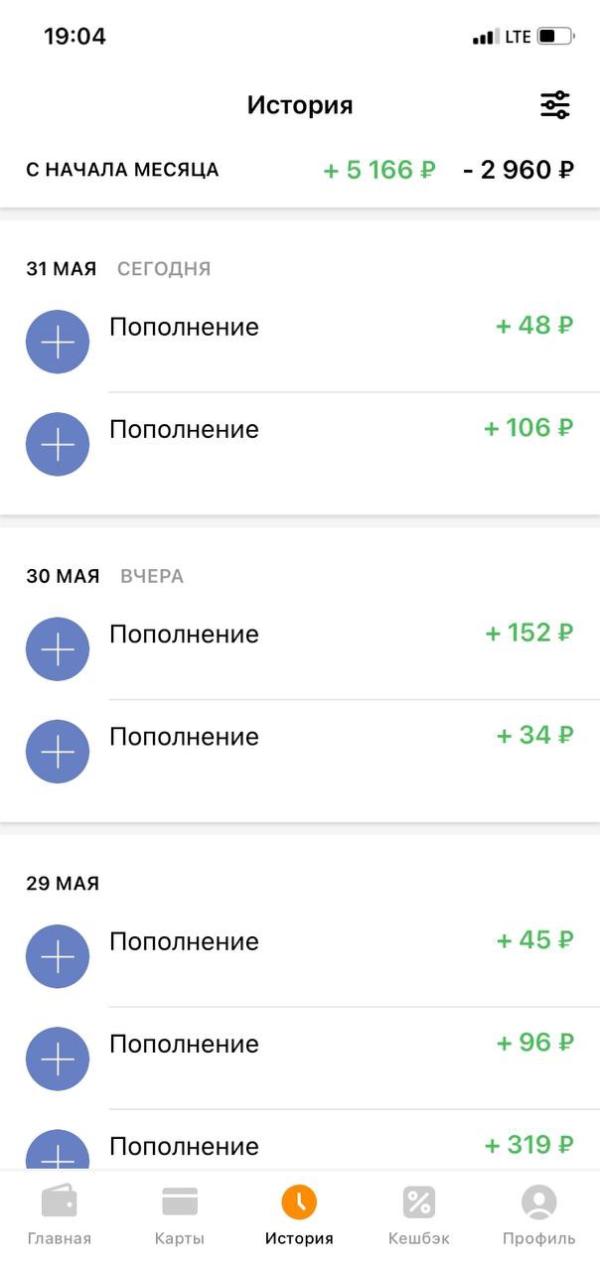Switch to the Профиль tab

(x=539, y=1215)
